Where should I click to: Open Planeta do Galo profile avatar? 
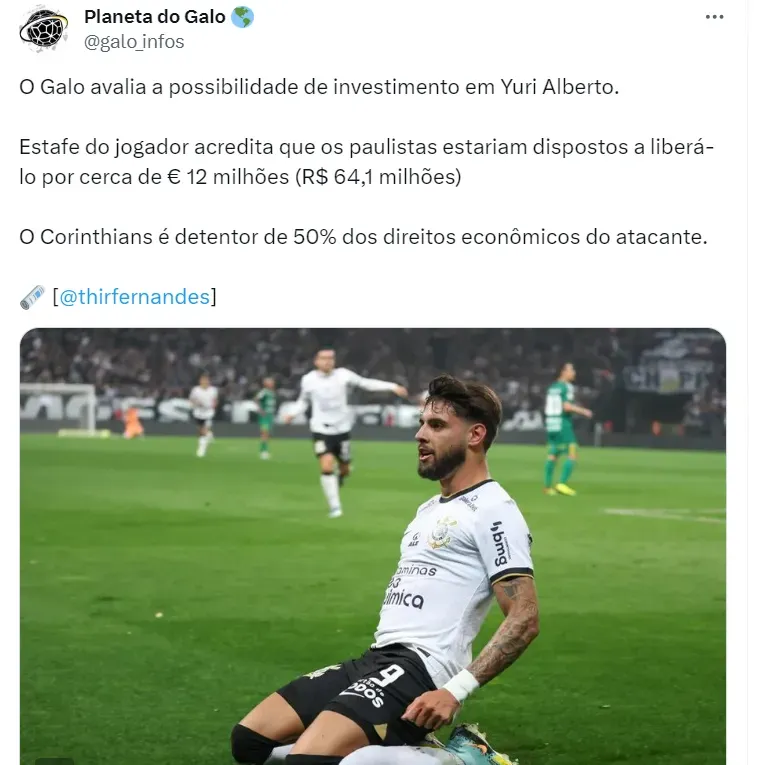pyautogui.click(x=44, y=30)
